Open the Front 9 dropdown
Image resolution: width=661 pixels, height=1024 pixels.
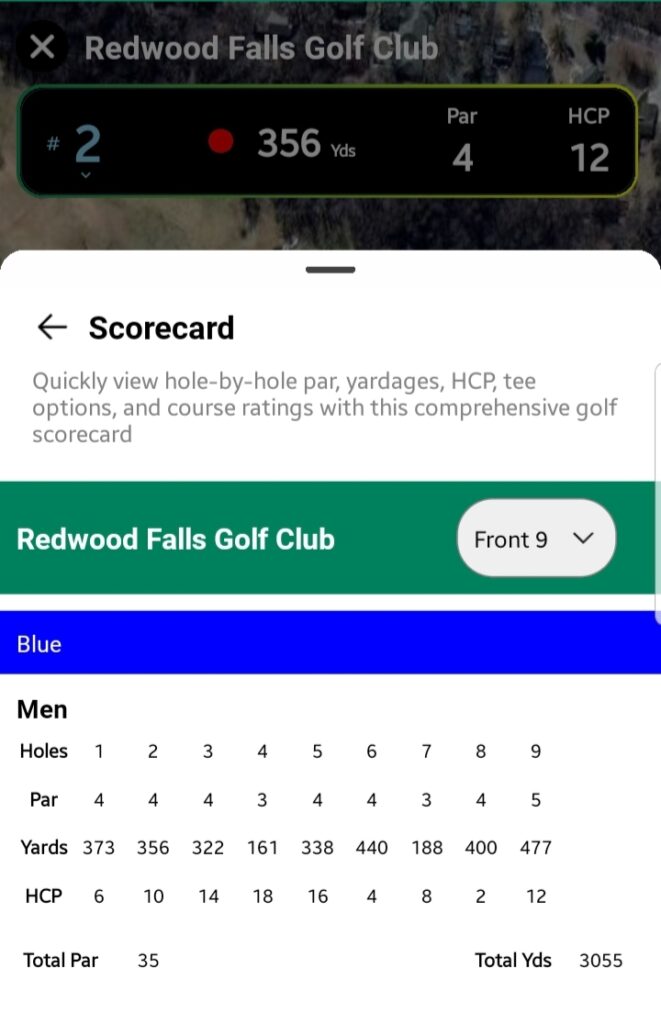pos(535,539)
